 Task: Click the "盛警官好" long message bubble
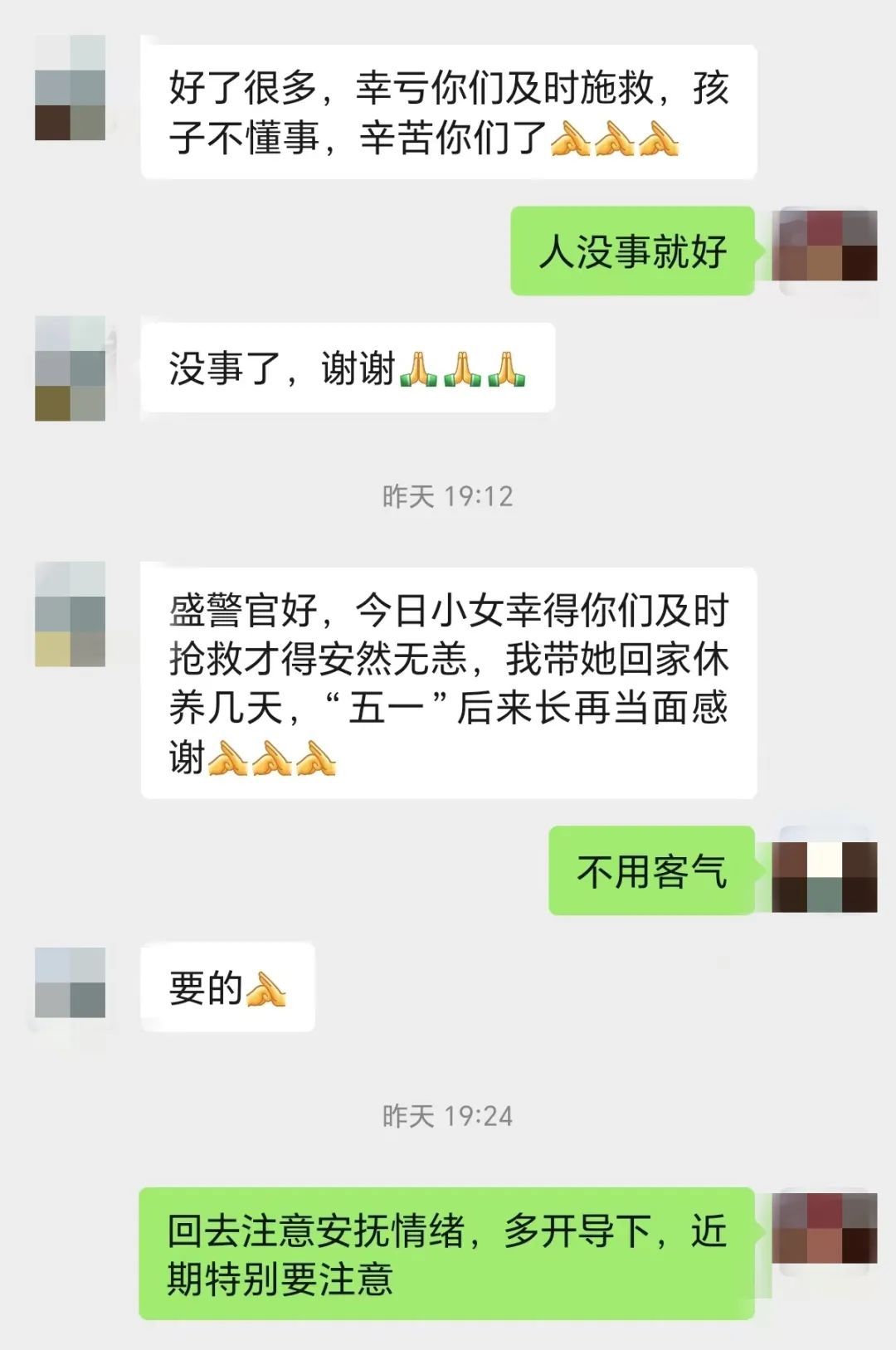point(452,680)
